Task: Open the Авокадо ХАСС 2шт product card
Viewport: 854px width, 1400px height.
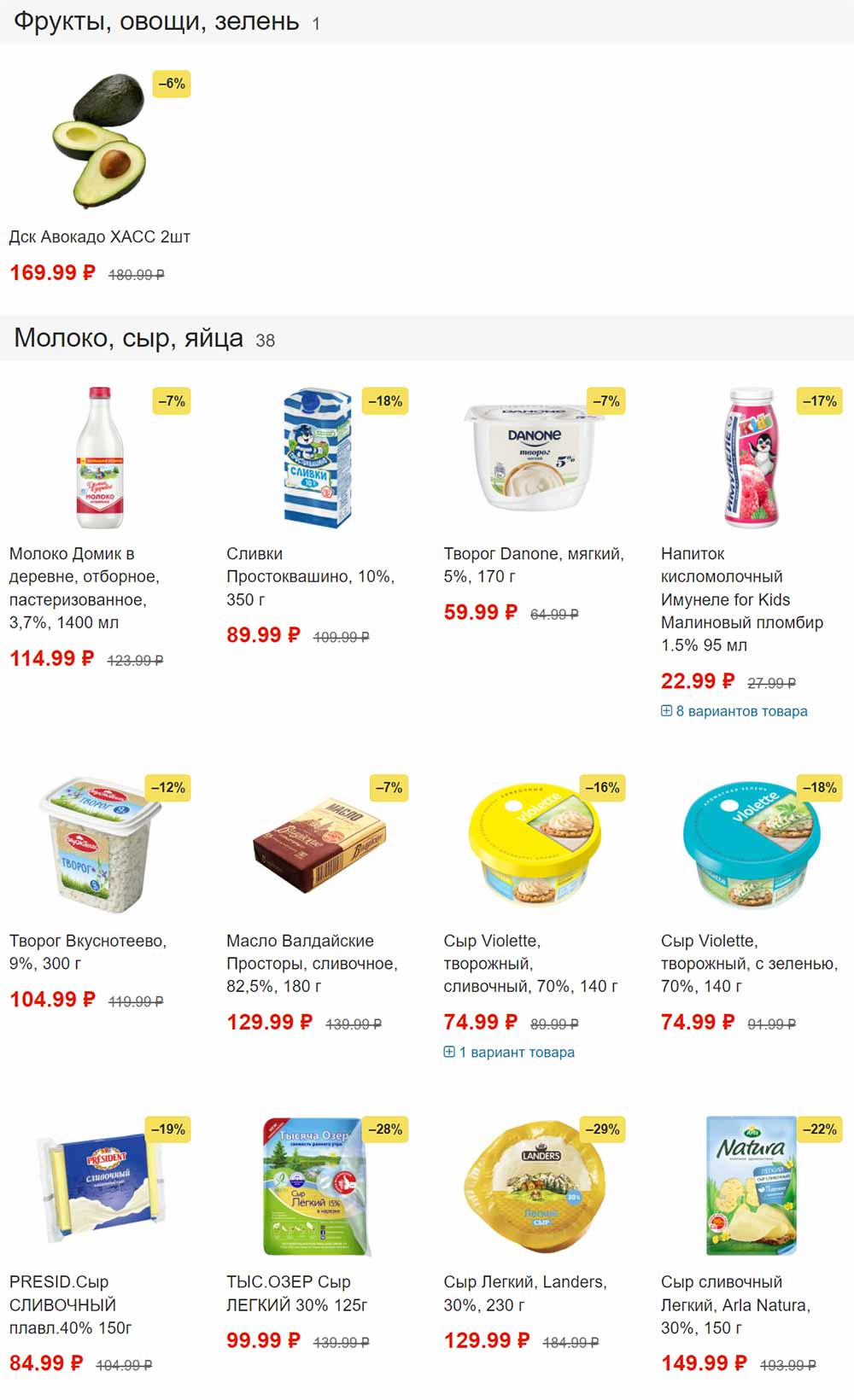Action: 99,237
